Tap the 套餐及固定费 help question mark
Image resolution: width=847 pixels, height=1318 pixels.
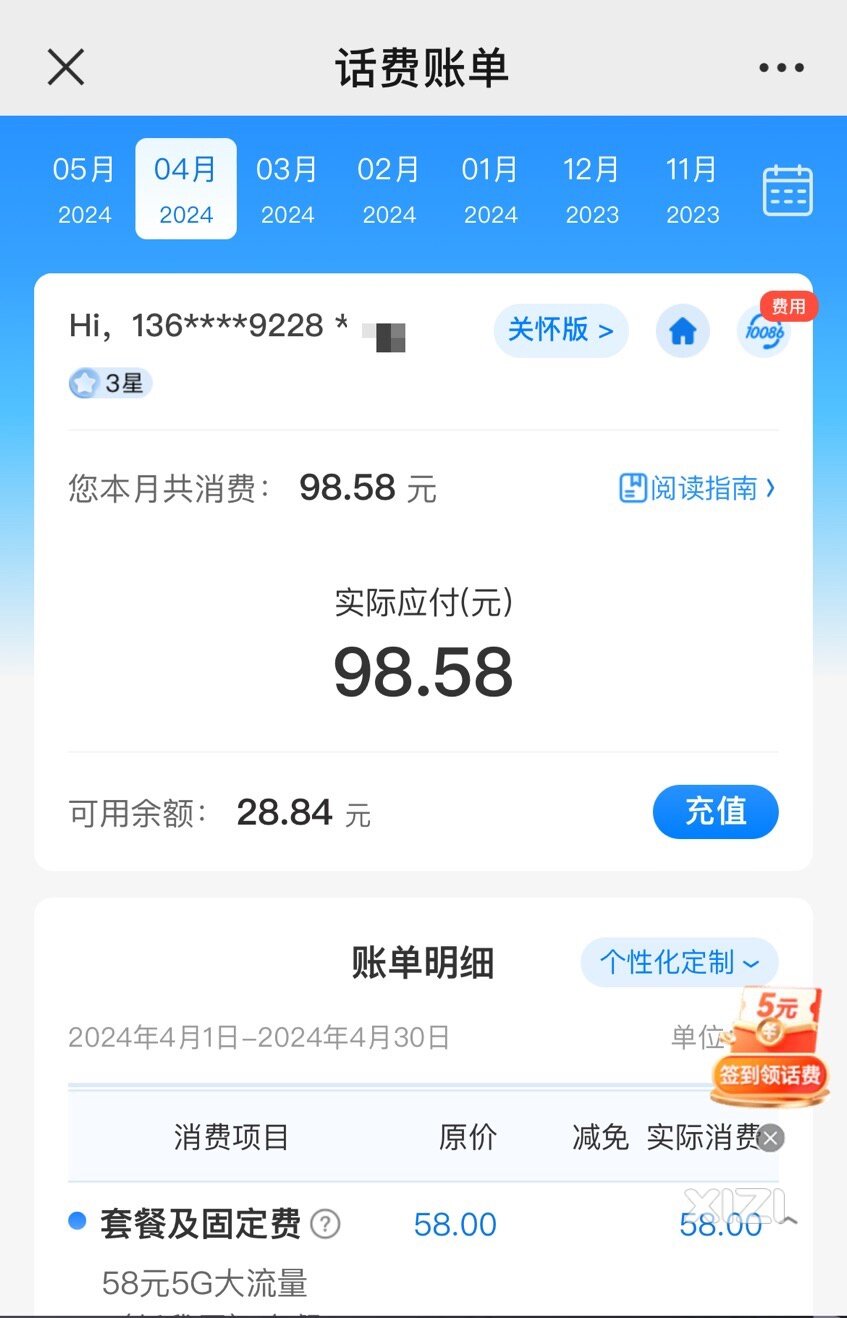coord(325,1224)
